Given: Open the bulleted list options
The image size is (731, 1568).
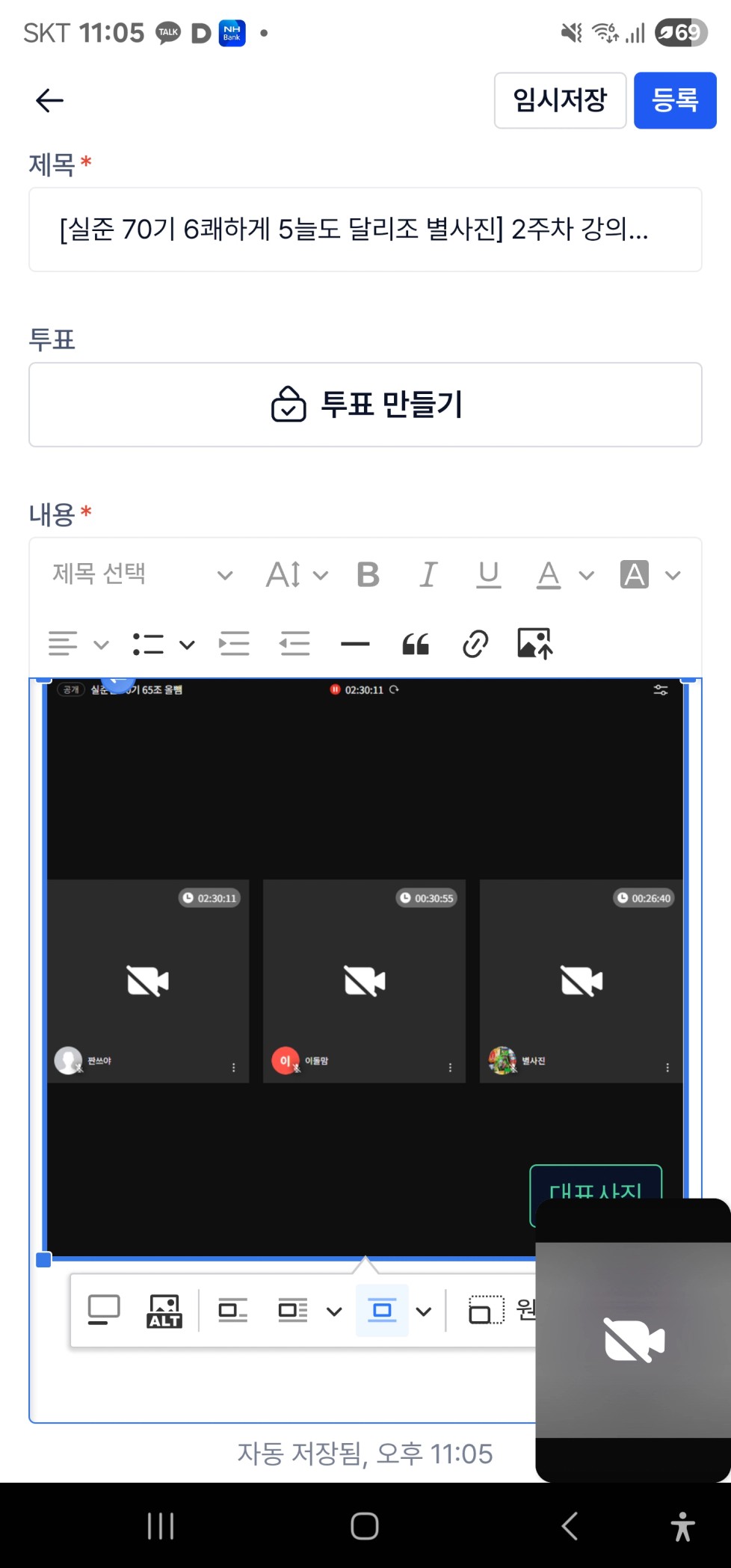Looking at the screenshot, I should (x=164, y=644).
